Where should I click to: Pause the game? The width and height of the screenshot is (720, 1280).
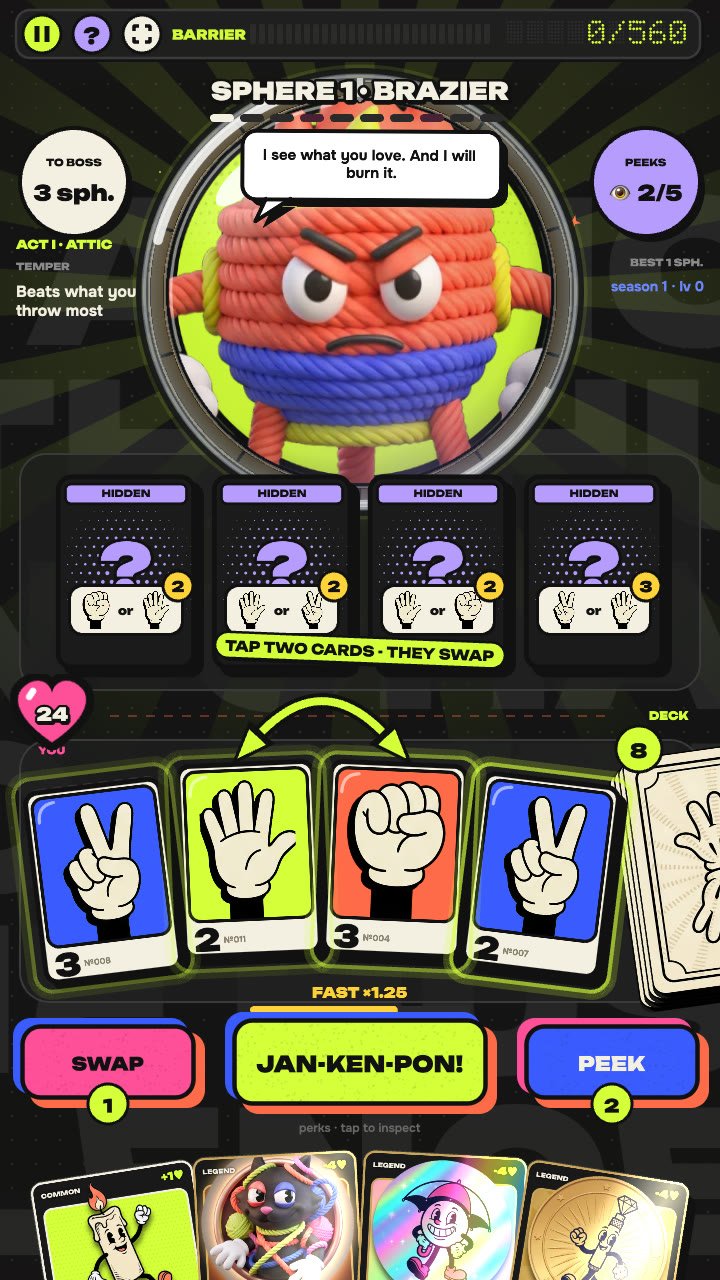click(42, 34)
